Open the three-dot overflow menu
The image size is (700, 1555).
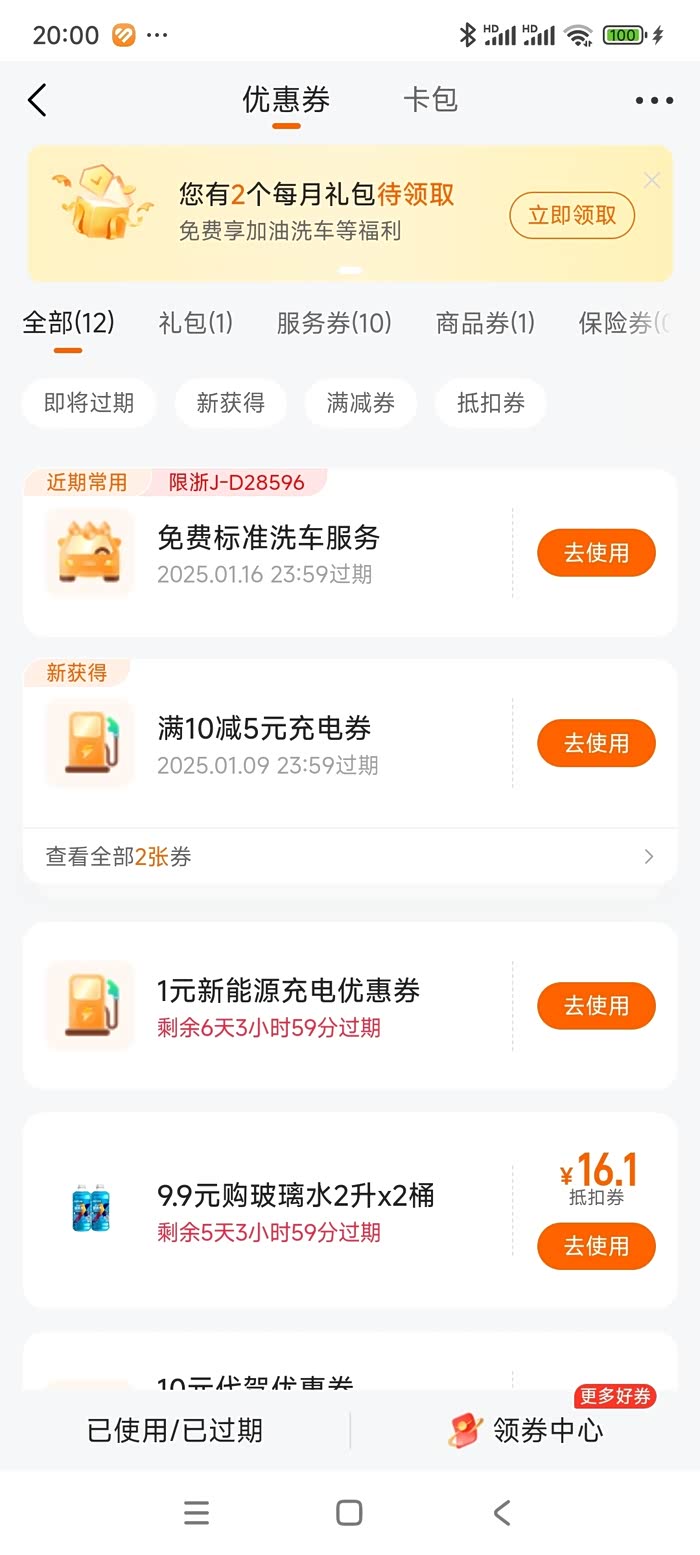654,100
